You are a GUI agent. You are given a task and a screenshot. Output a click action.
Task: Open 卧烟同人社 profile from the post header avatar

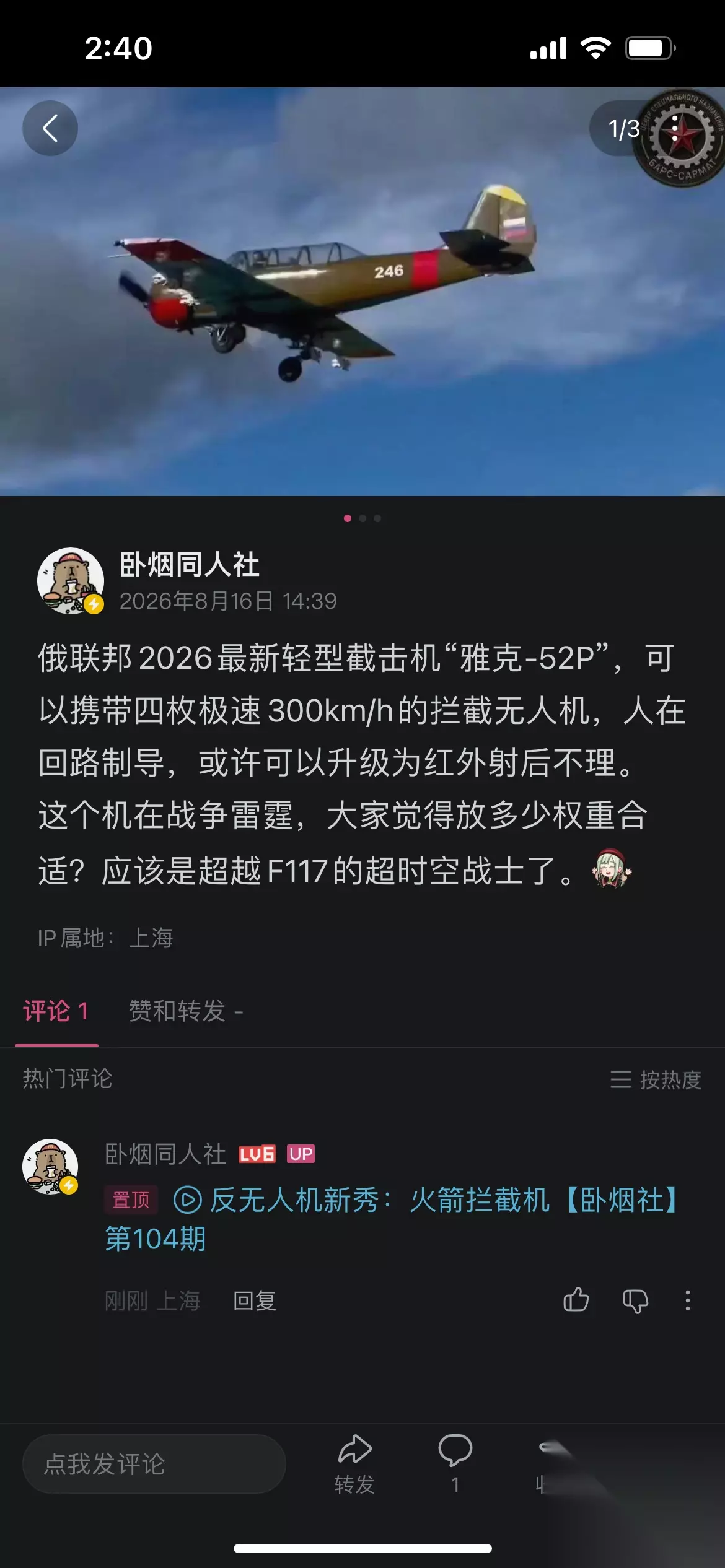click(71, 581)
